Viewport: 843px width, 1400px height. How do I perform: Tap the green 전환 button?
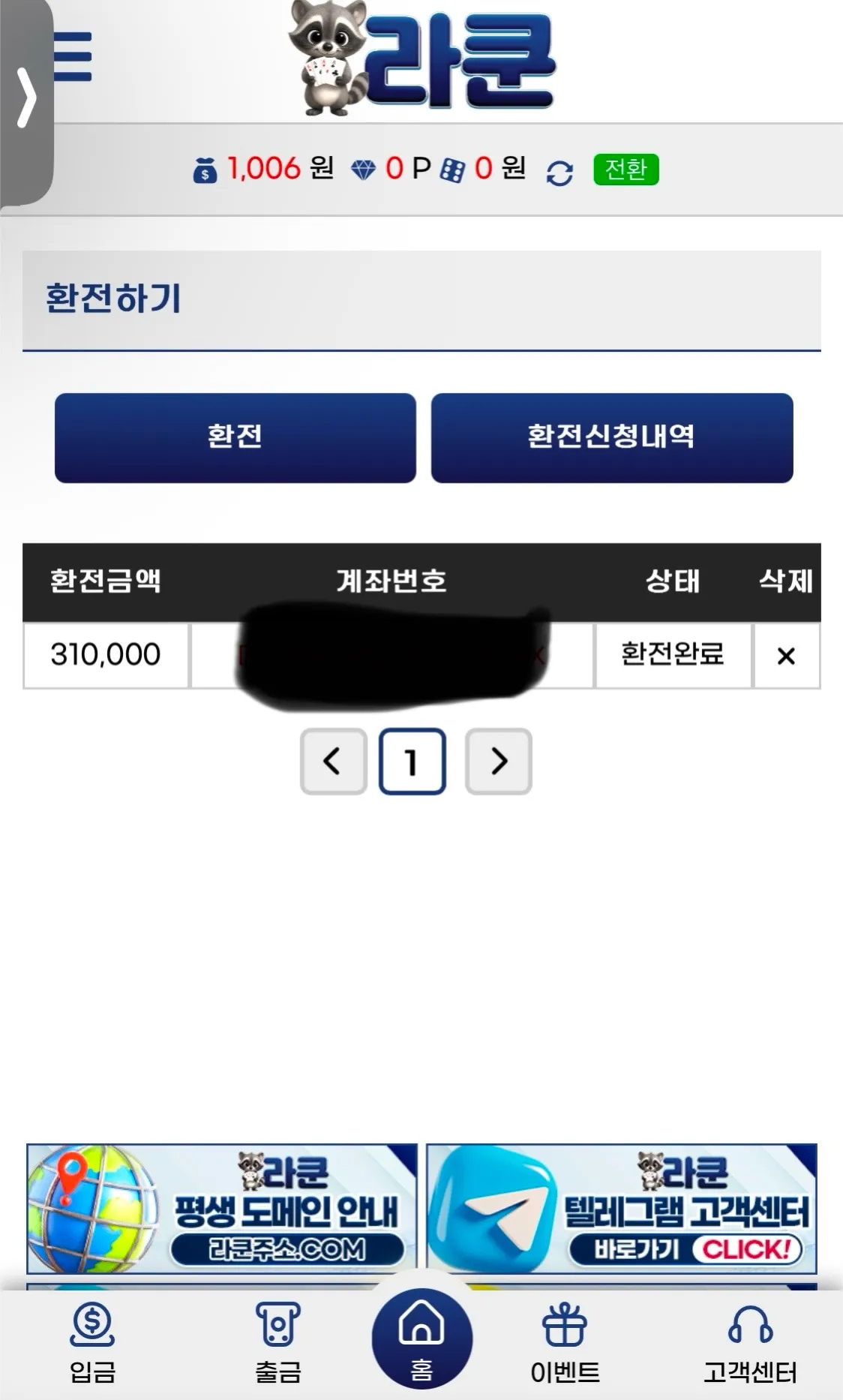coord(625,170)
